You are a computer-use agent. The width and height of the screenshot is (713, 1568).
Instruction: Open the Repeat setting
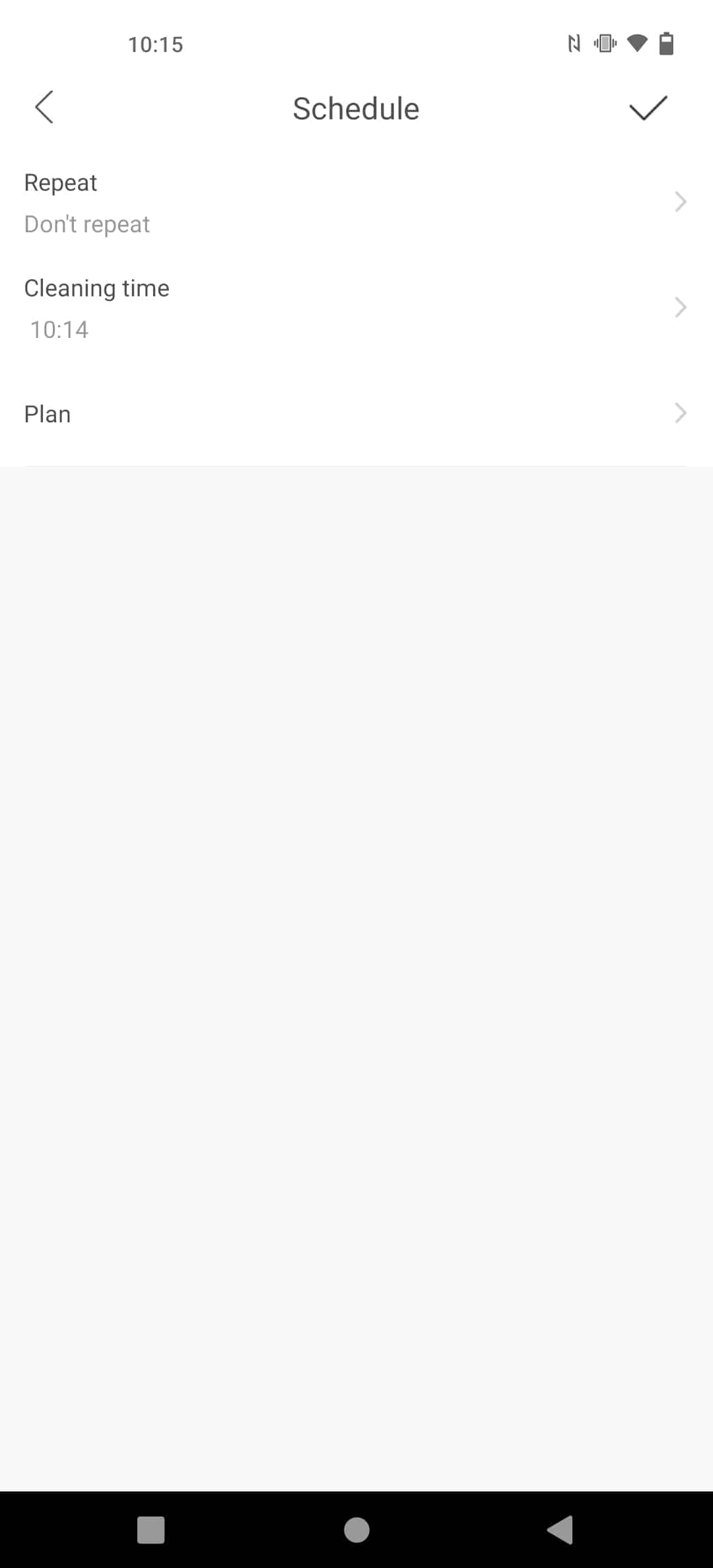coord(356,203)
